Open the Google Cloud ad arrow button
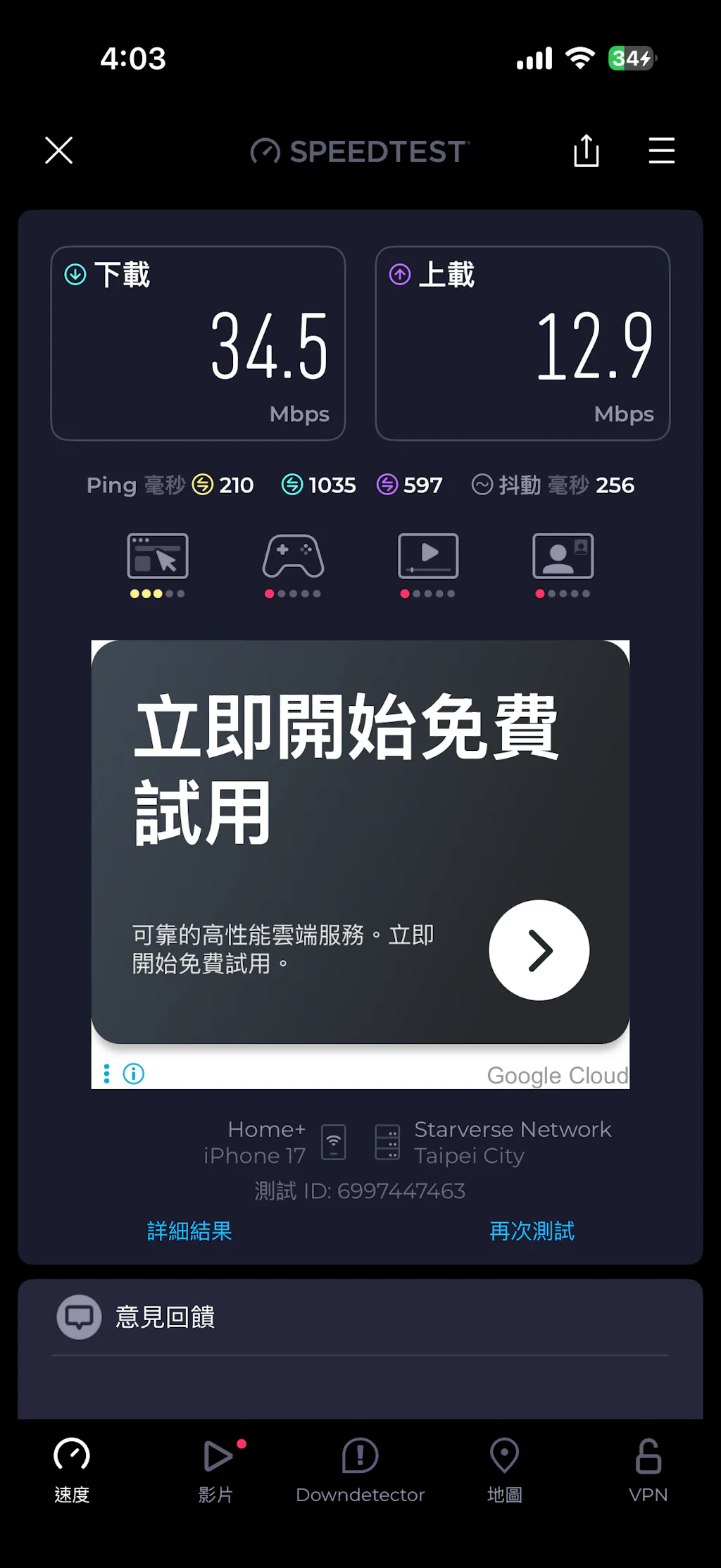 [539, 950]
